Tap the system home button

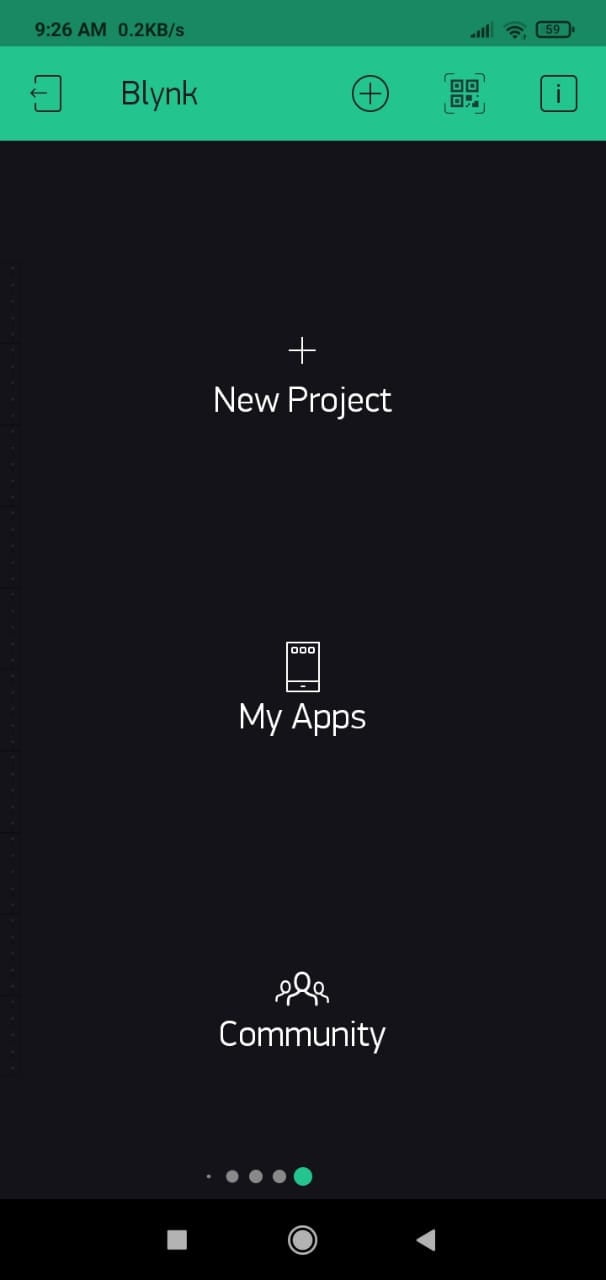(x=302, y=1240)
